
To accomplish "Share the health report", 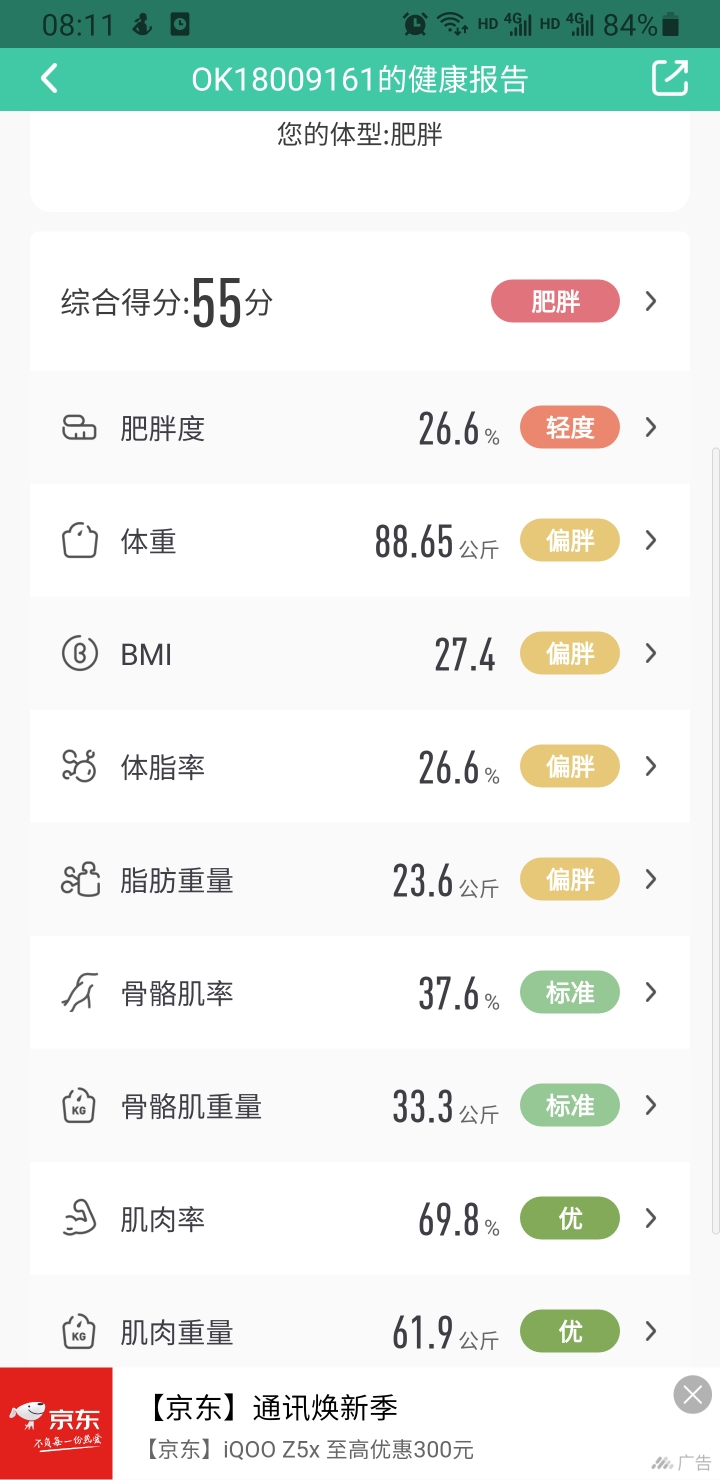I will point(670,79).
